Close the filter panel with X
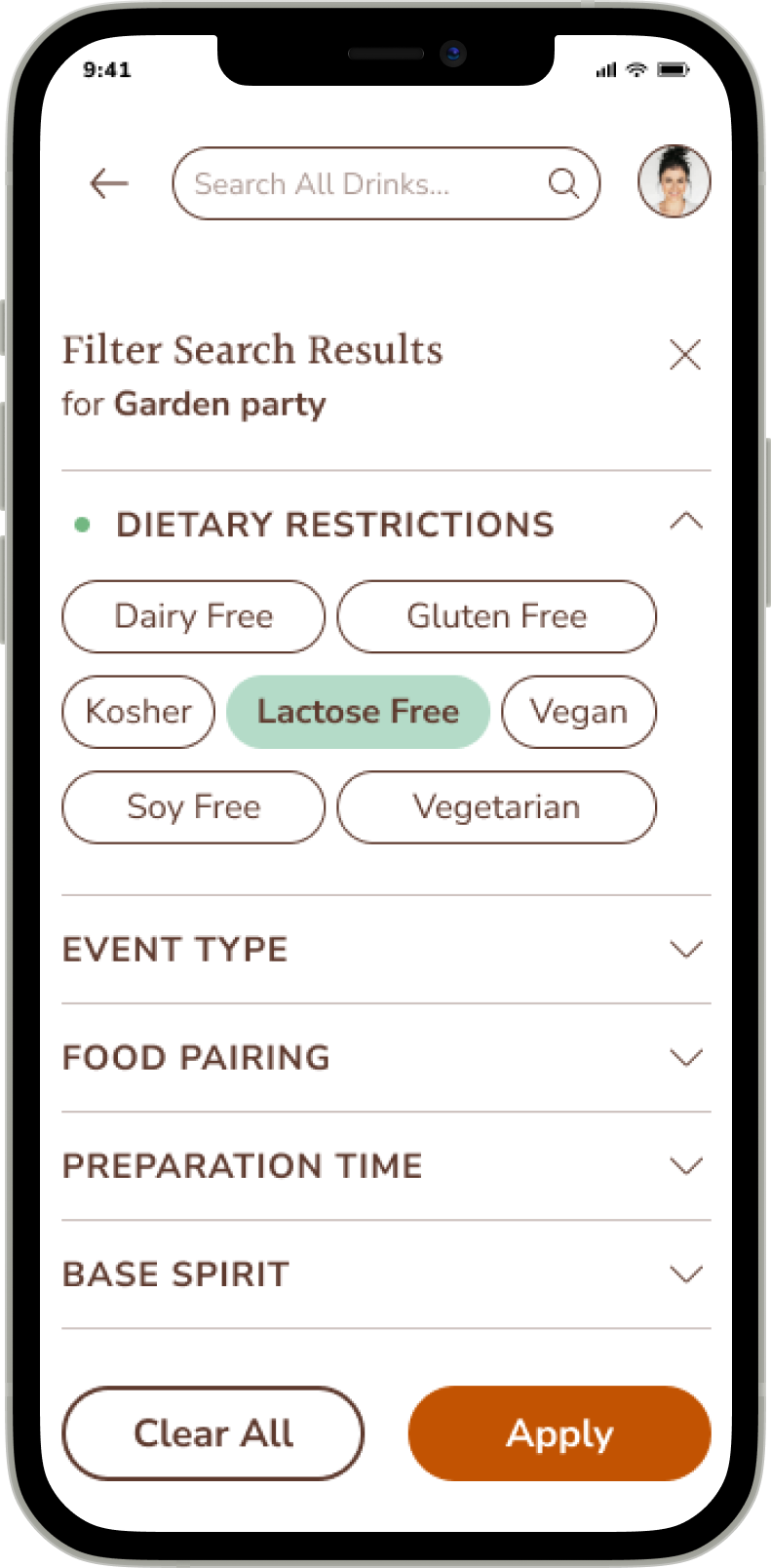 685,355
